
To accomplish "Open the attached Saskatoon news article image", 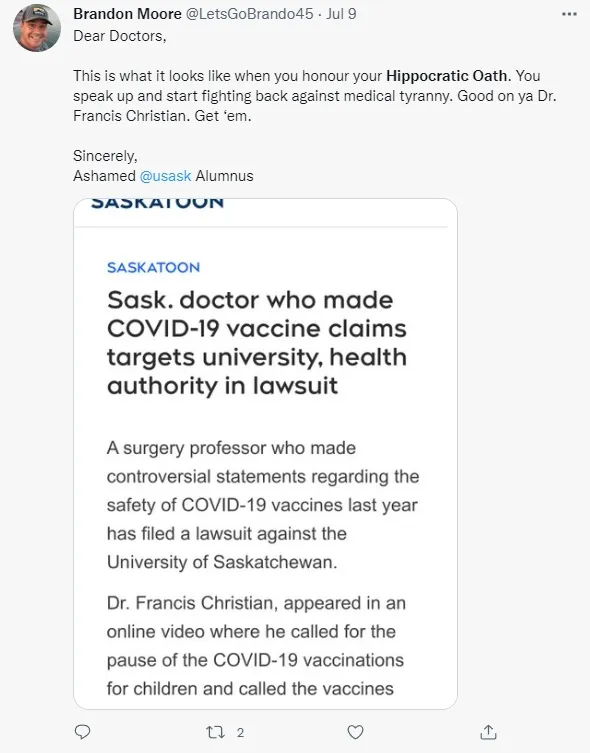I will pos(265,453).
